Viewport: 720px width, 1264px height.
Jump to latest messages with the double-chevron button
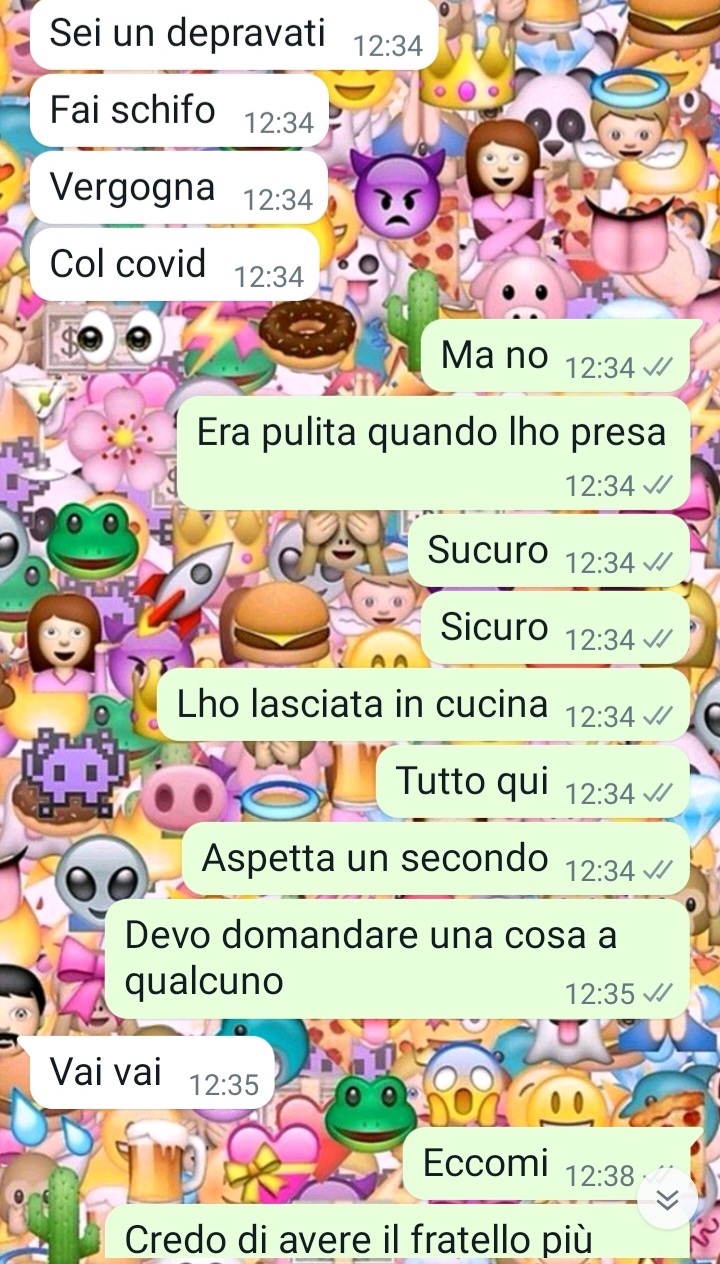click(x=667, y=1199)
